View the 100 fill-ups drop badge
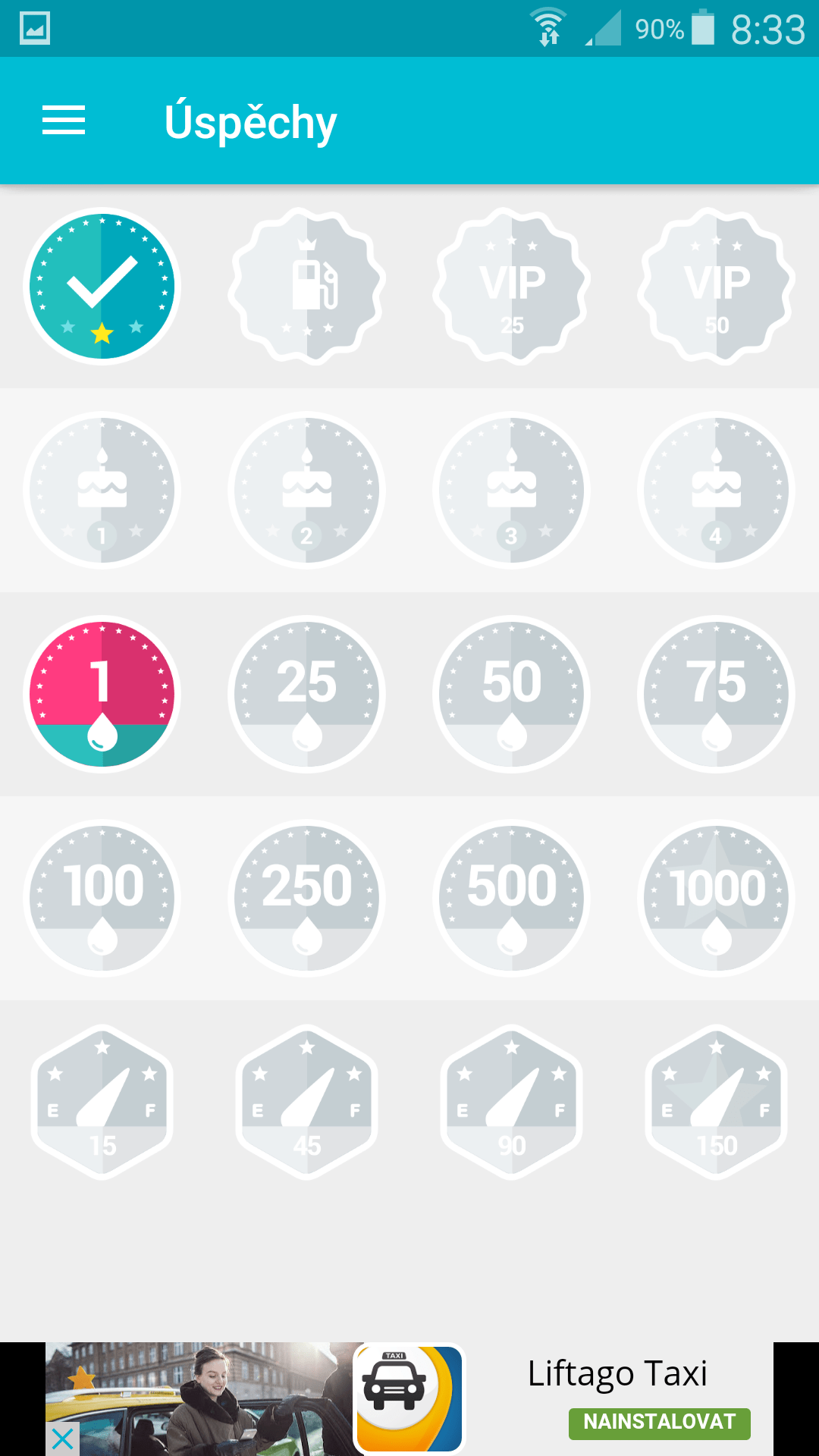 [102, 899]
